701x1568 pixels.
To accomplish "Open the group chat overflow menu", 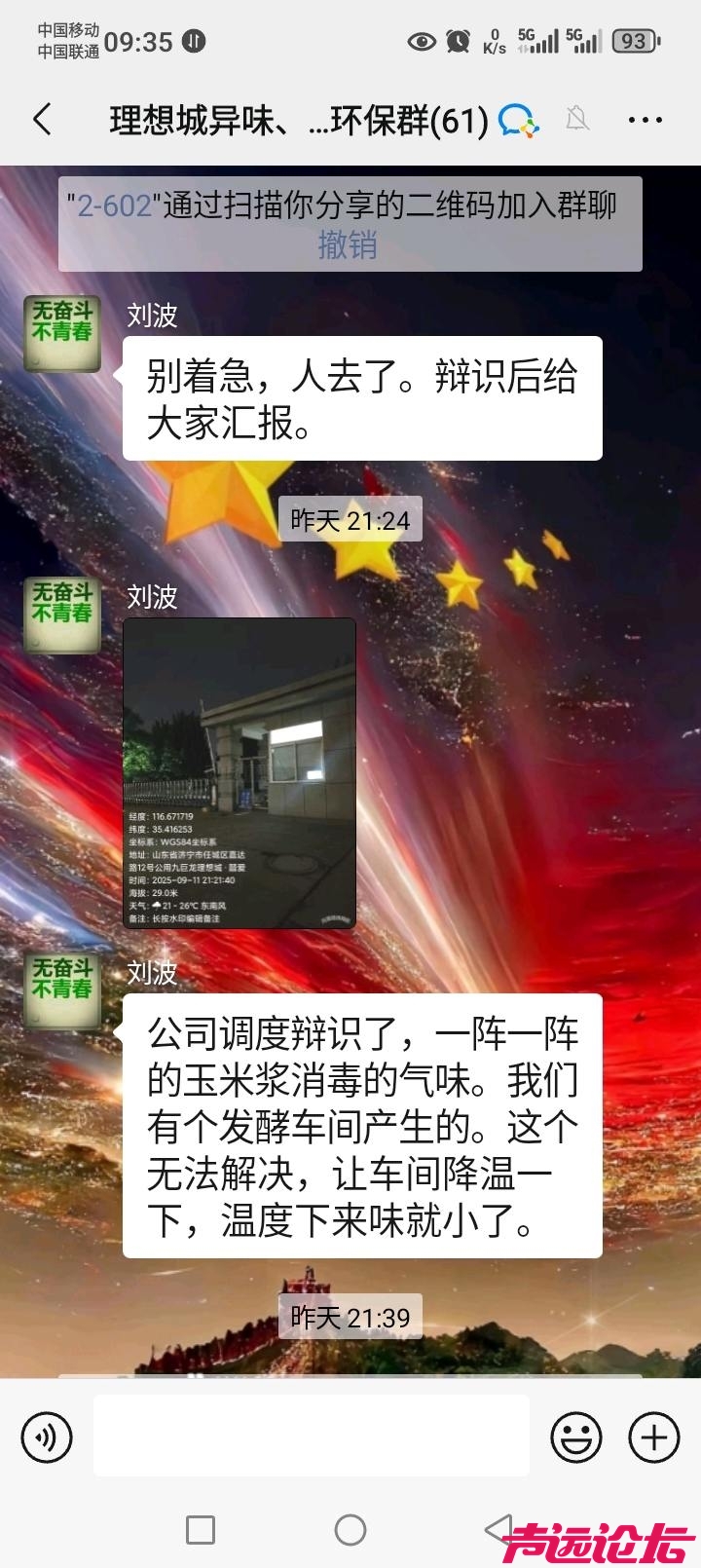I will click(x=645, y=120).
